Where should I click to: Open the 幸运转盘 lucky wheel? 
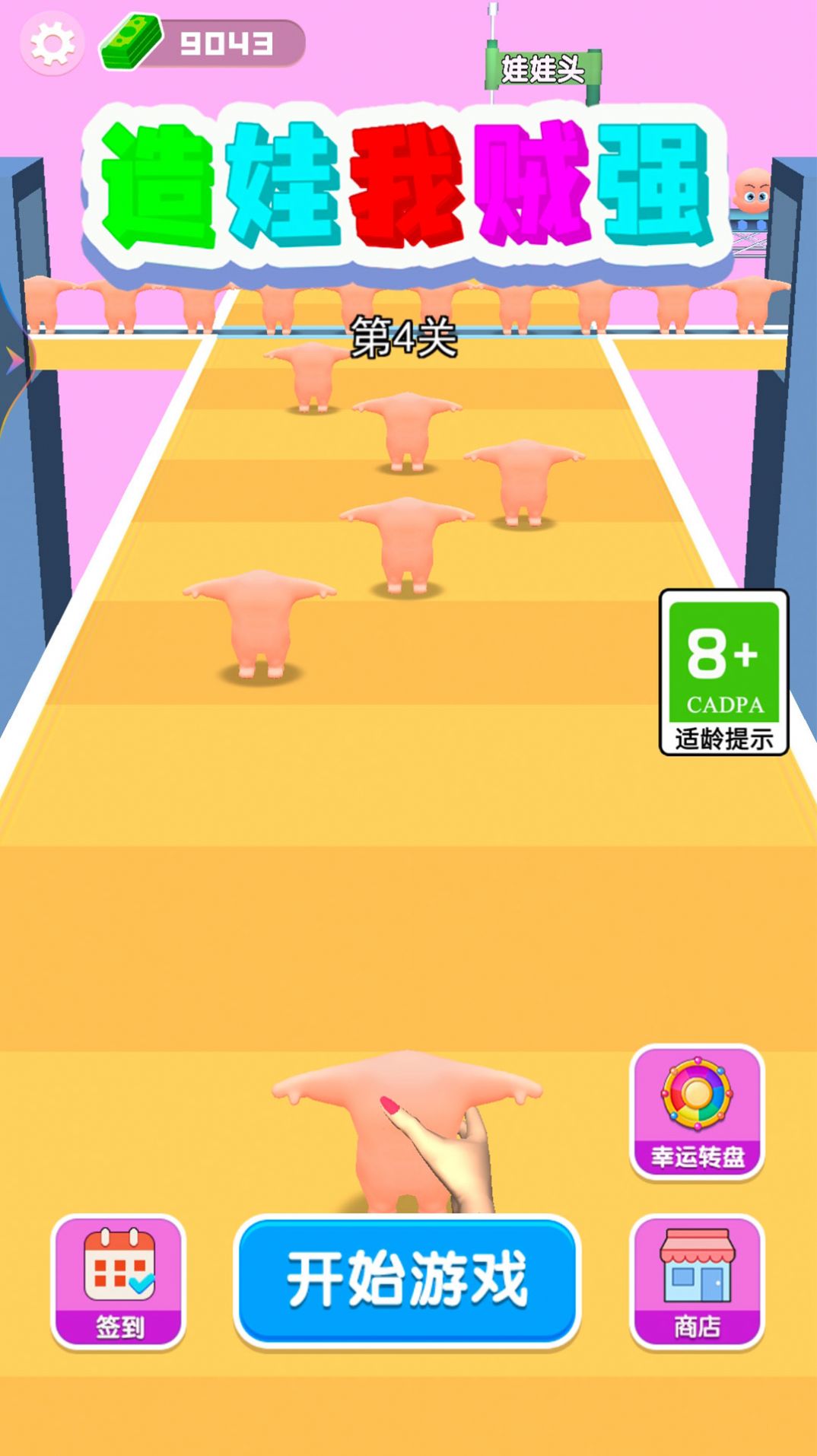(x=697, y=1111)
